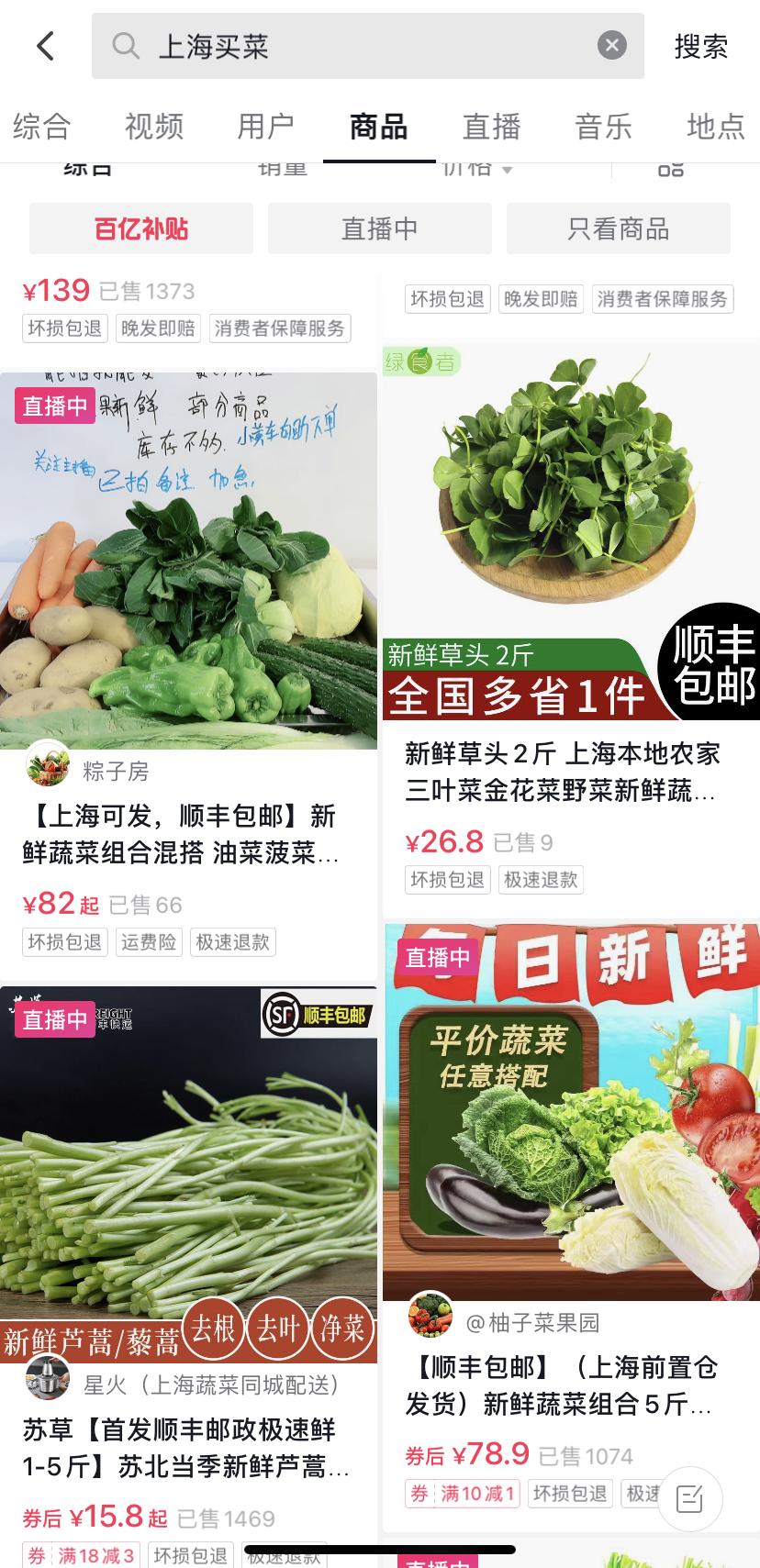Open the floating feedback note icon
Screen dimensions: 760x1568
click(690, 1498)
